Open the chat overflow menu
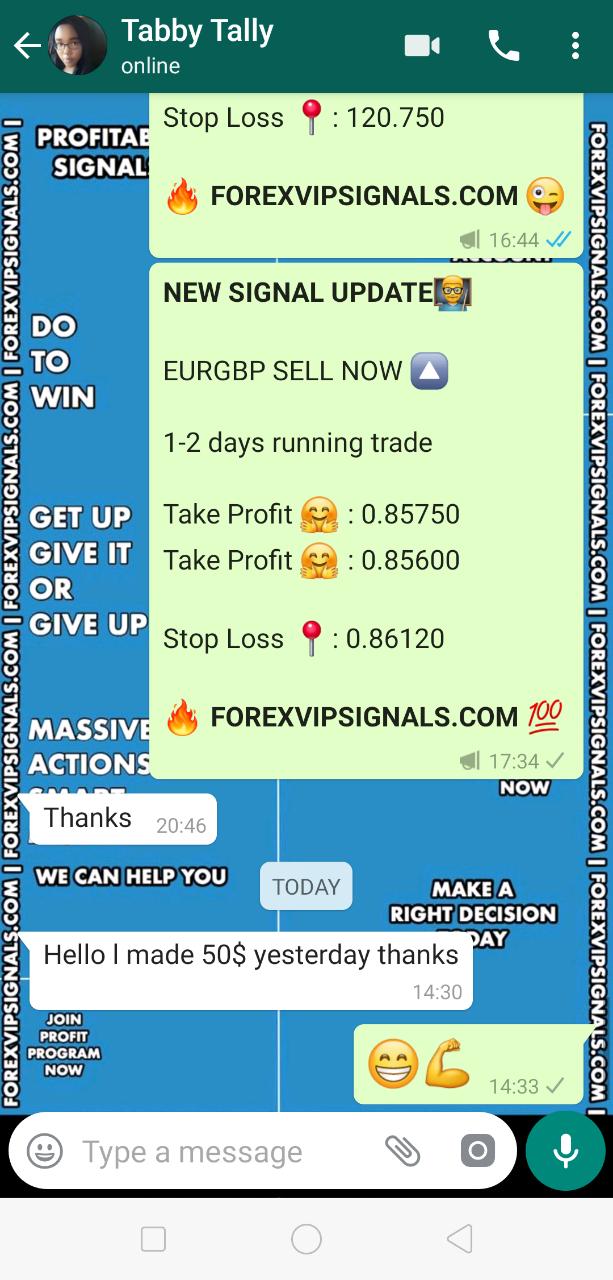This screenshot has height=1280, width=613. tap(575, 46)
